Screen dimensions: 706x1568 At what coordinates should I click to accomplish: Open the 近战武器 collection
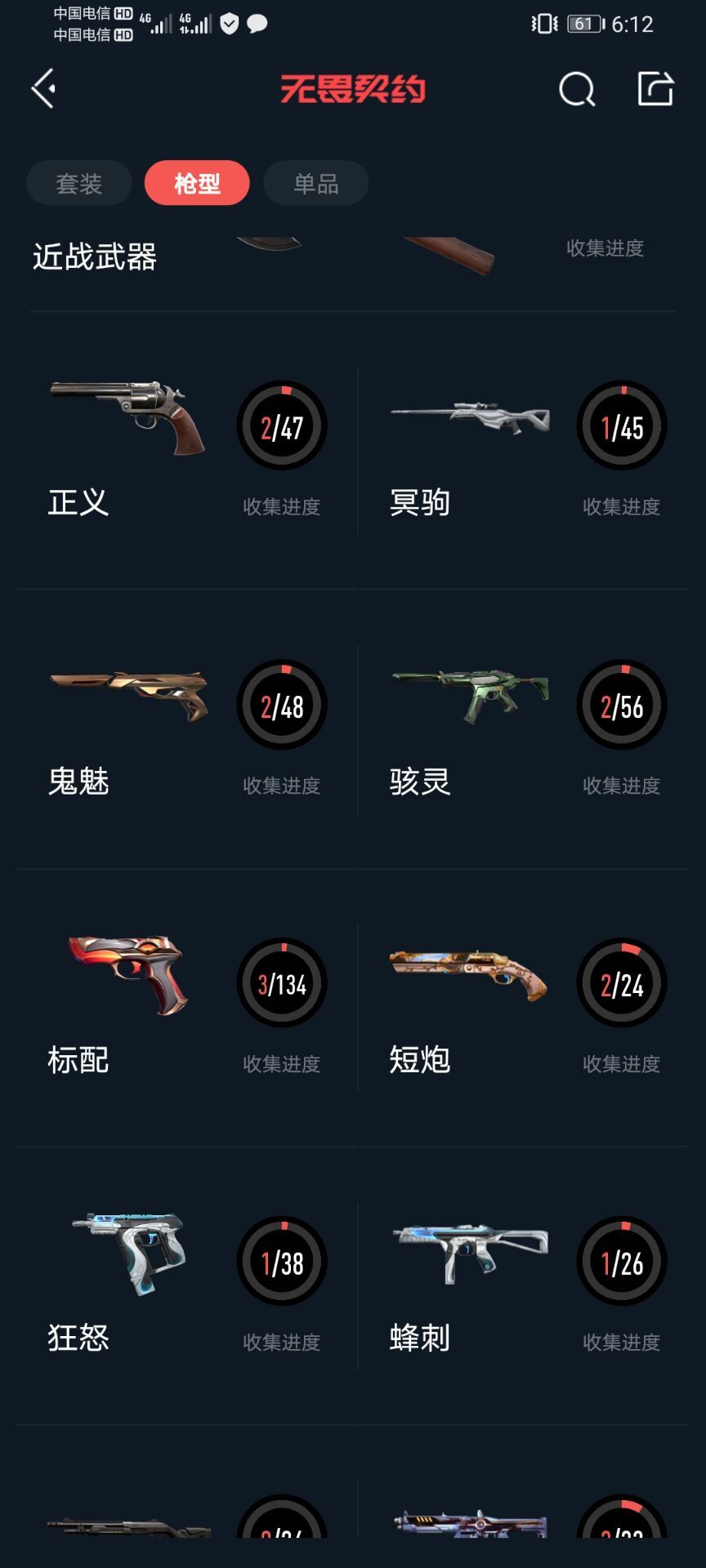tap(95, 257)
